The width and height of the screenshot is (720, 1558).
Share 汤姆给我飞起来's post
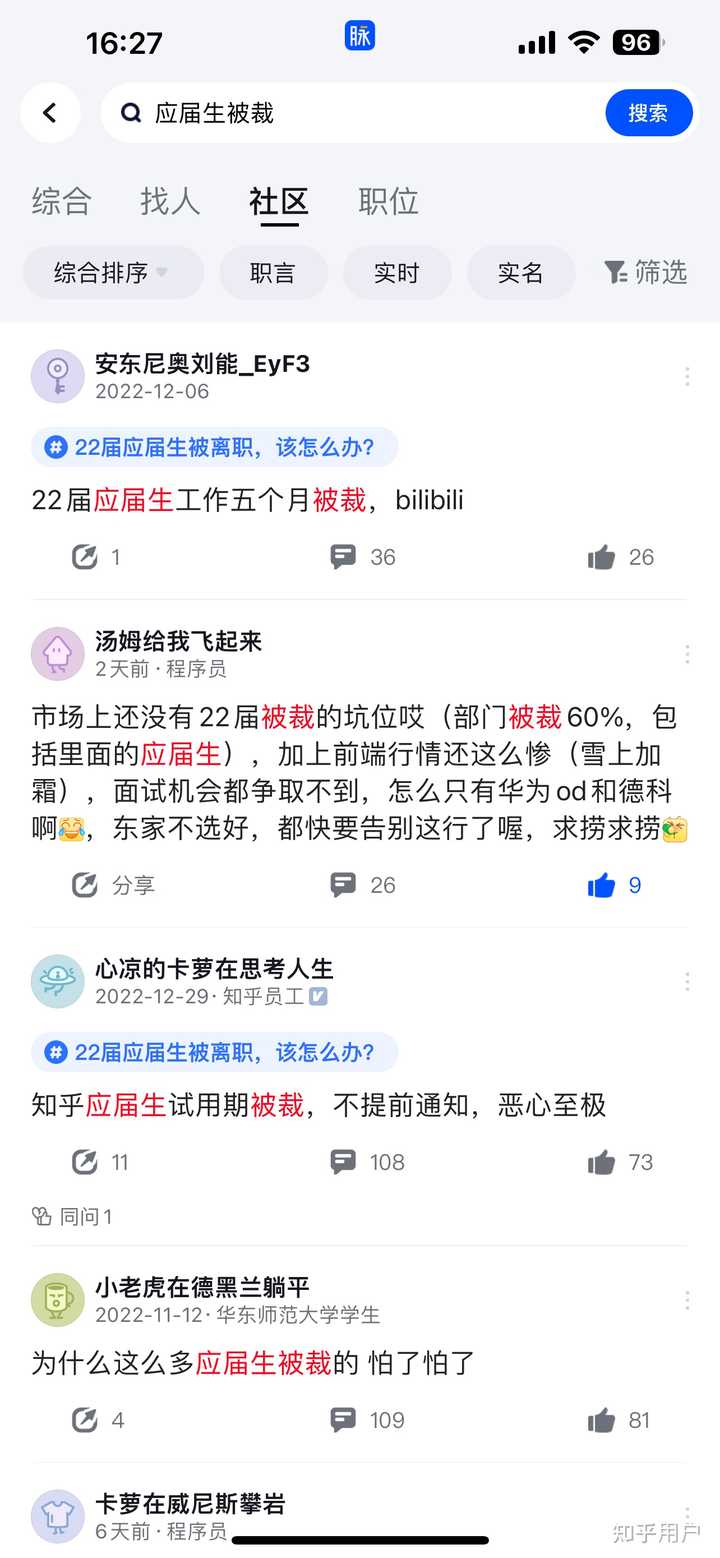(x=114, y=885)
